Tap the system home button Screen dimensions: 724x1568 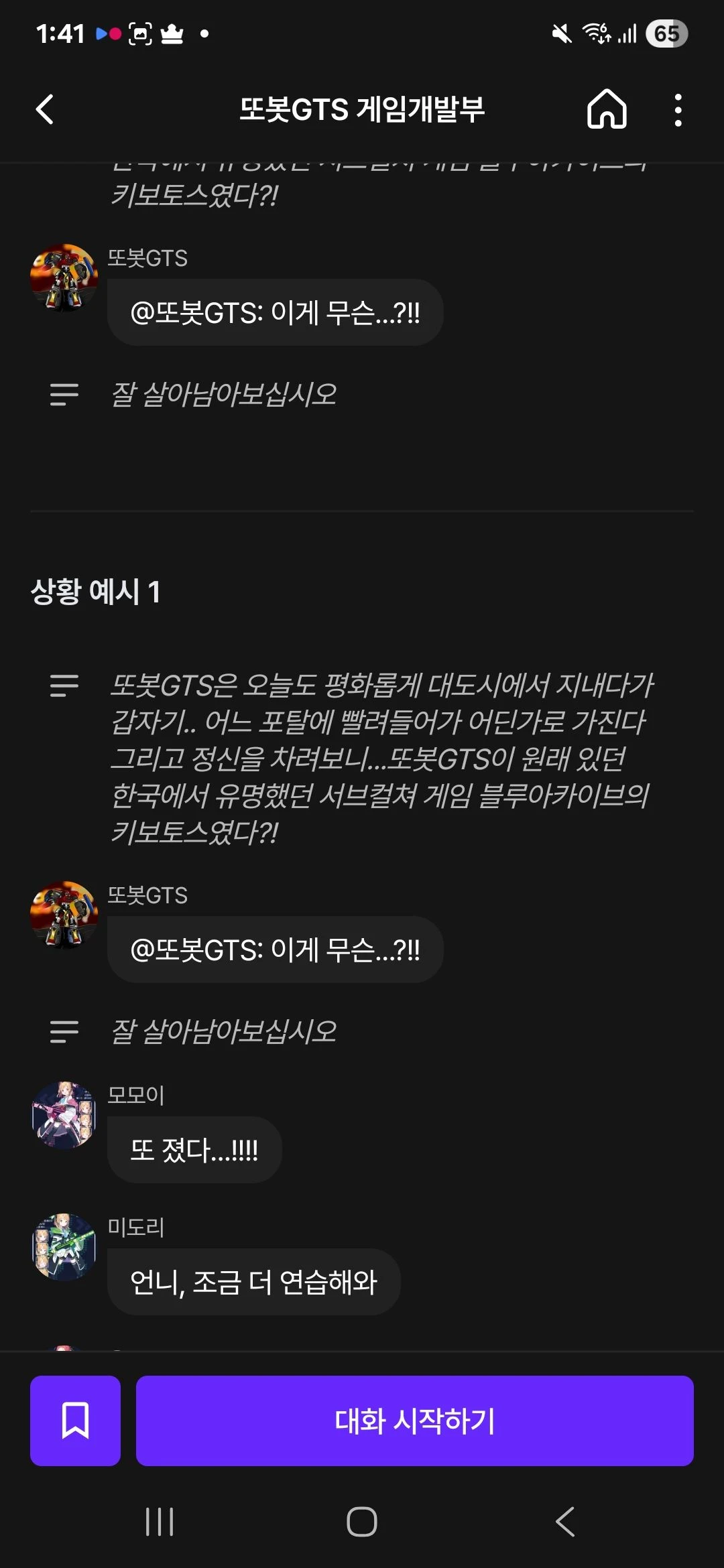coord(362,1521)
